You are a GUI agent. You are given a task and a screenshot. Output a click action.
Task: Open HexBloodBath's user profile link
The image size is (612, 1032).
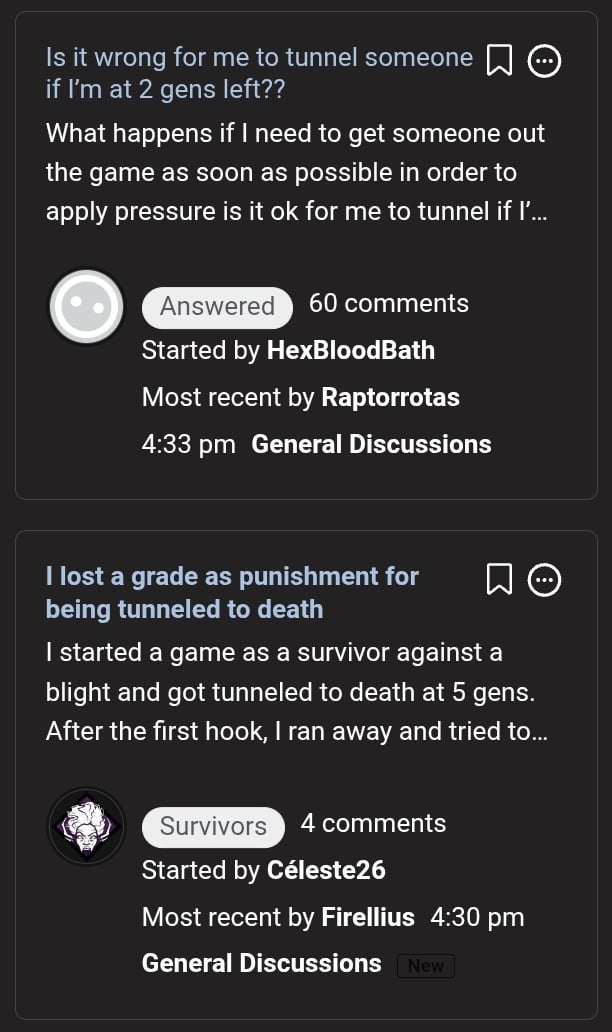coord(350,350)
